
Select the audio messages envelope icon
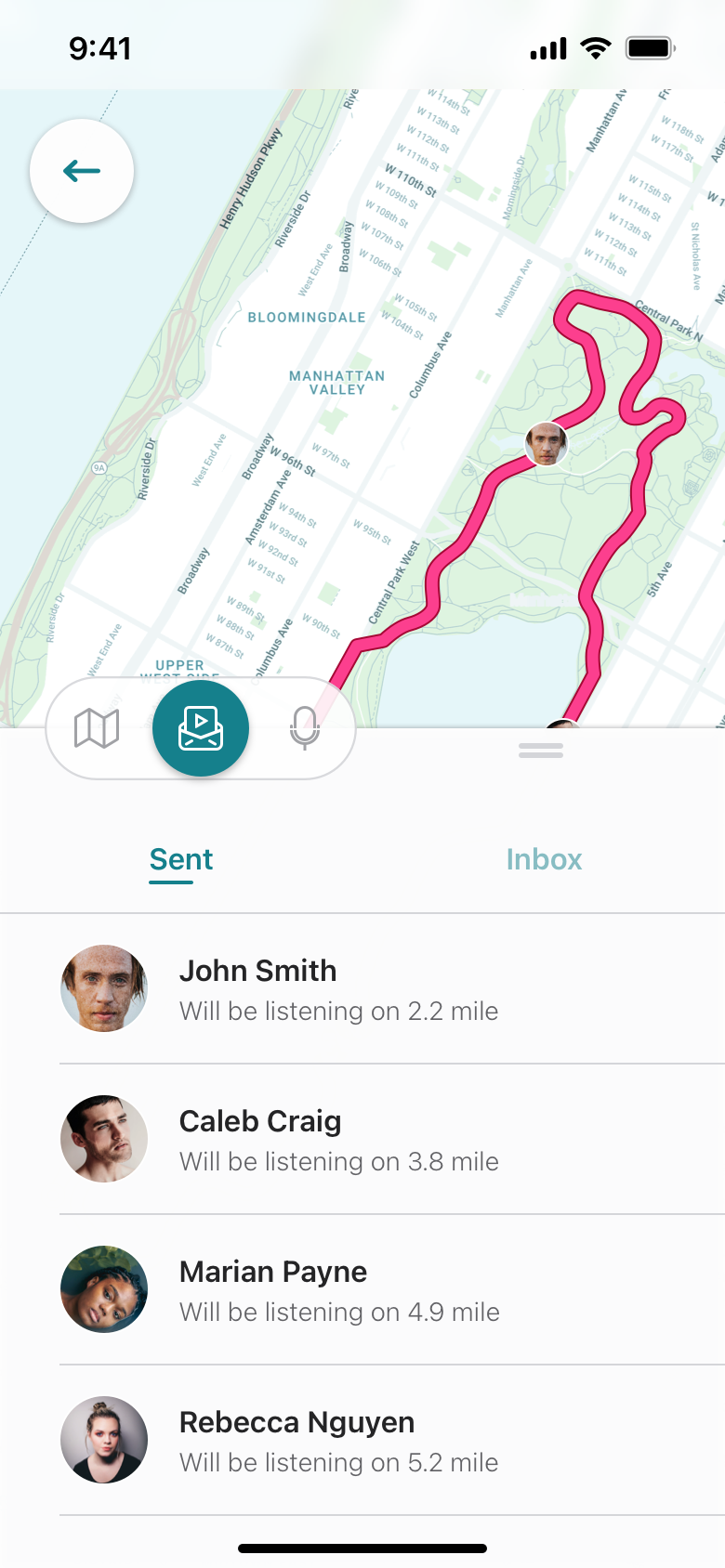point(201,728)
